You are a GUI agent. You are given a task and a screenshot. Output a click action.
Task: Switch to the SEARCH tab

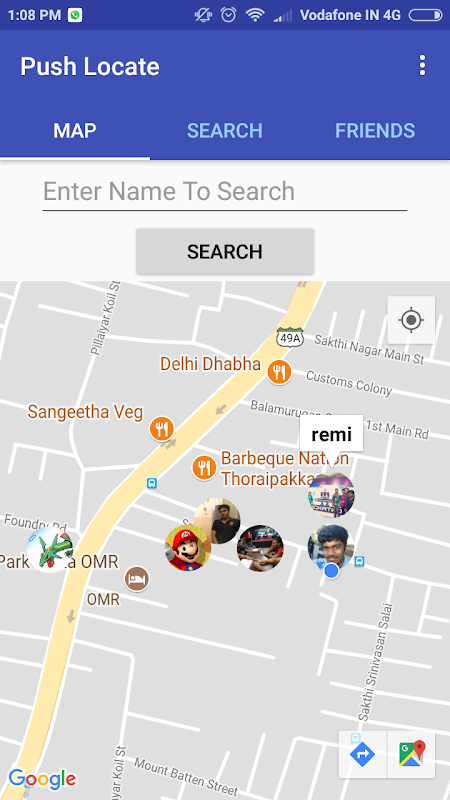(224, 131)
